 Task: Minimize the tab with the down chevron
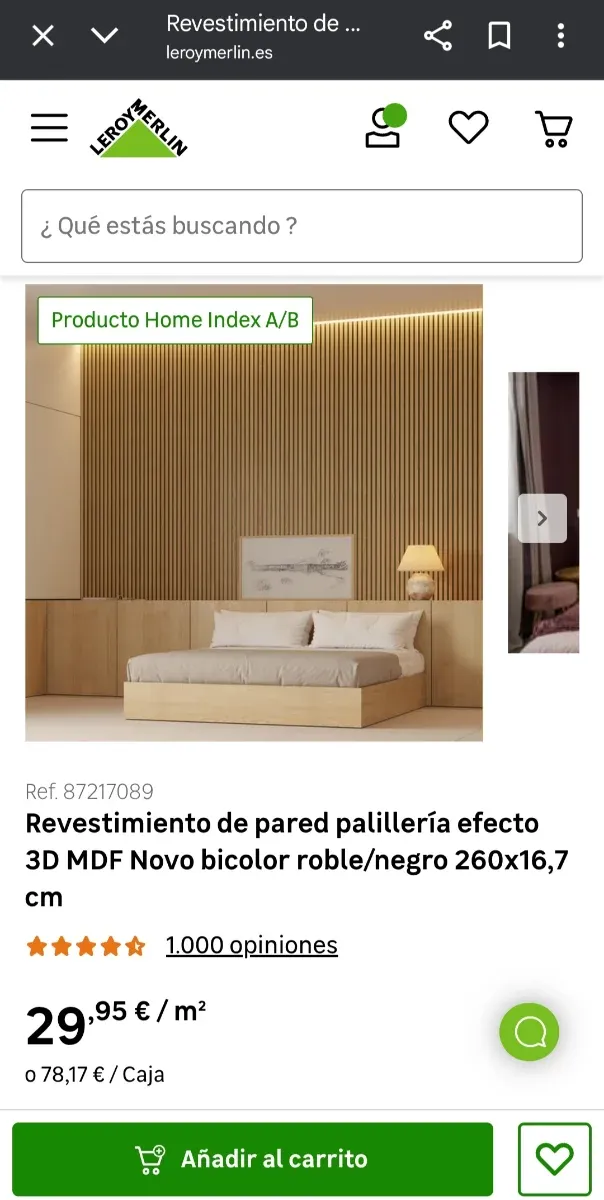104,37
